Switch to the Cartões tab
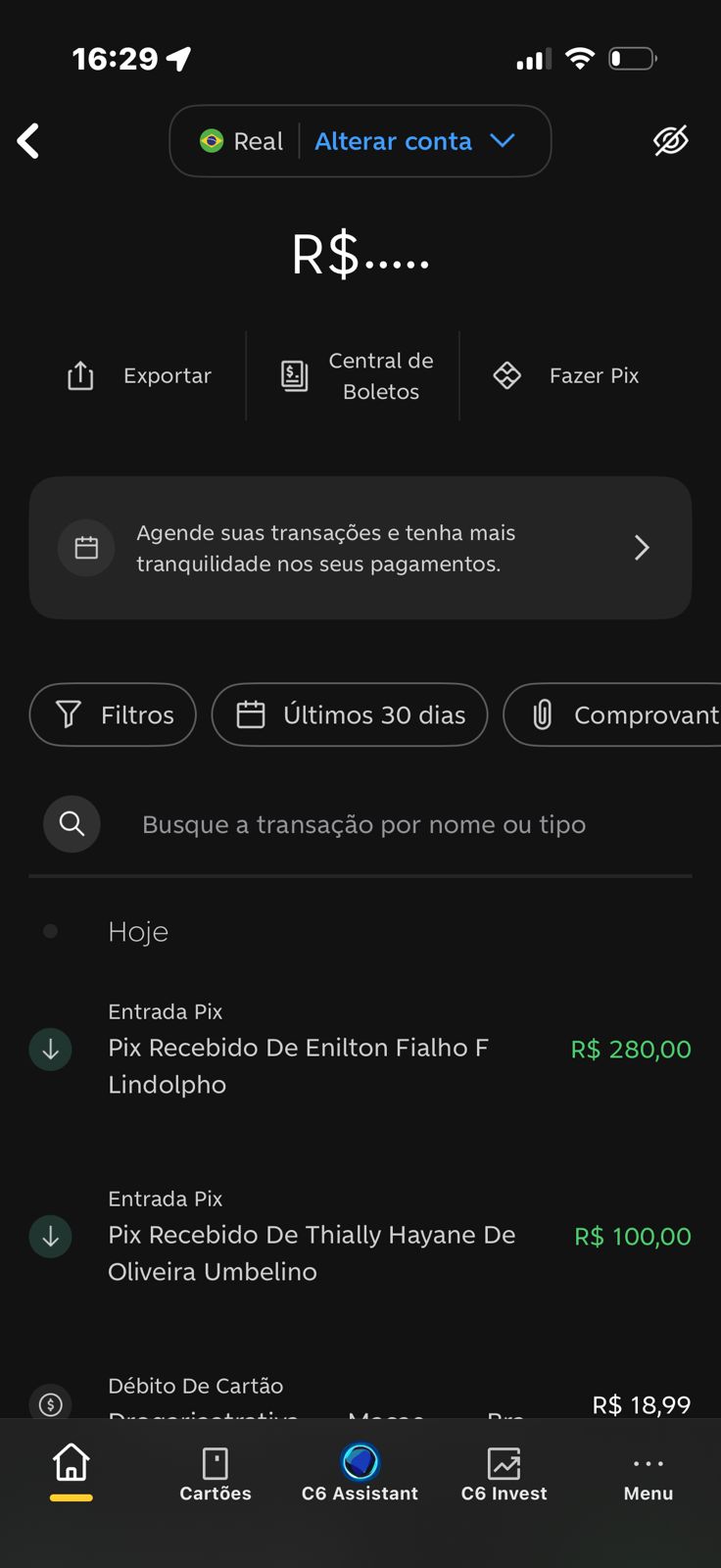Viewport: 721px width, 1568px height. [216, 1474]
